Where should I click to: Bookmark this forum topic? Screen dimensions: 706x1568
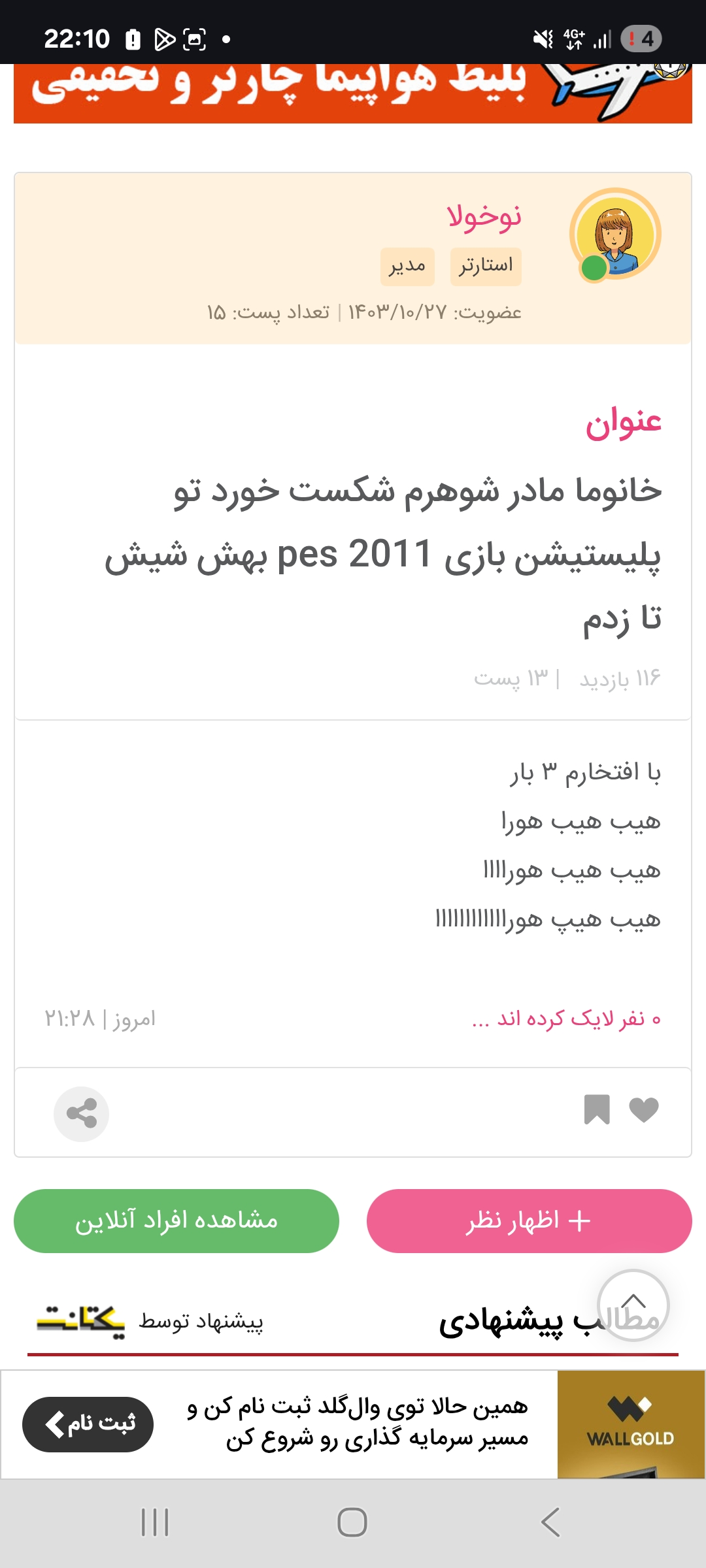596,1110
